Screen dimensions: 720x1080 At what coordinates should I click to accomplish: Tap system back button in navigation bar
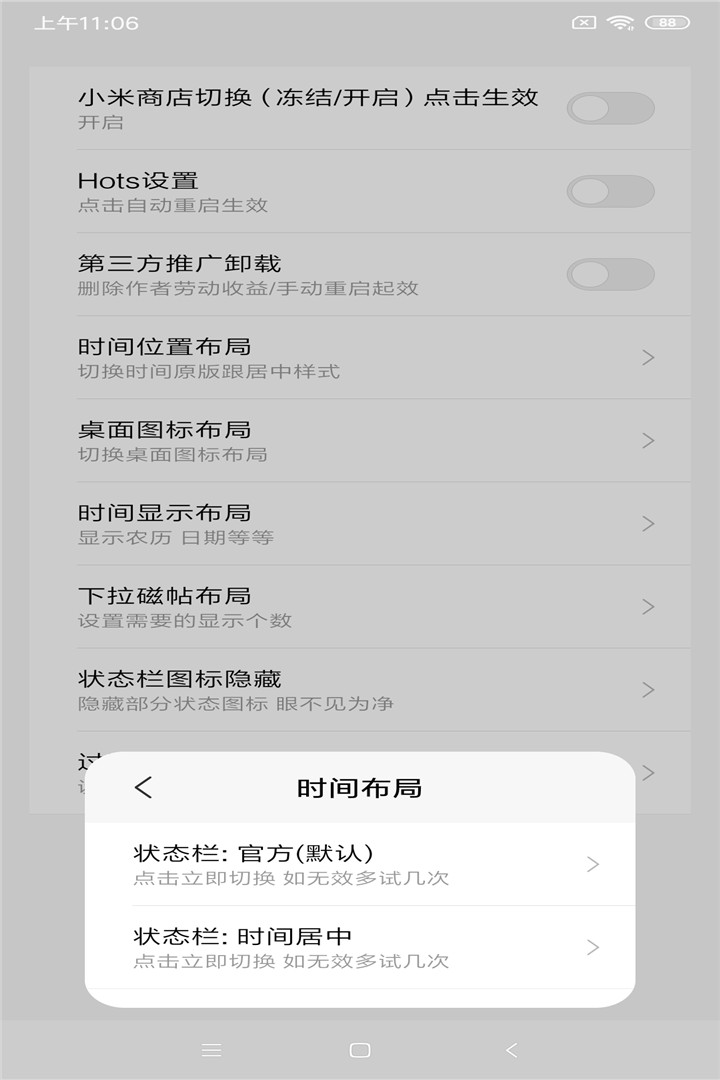coord(512,1050)
